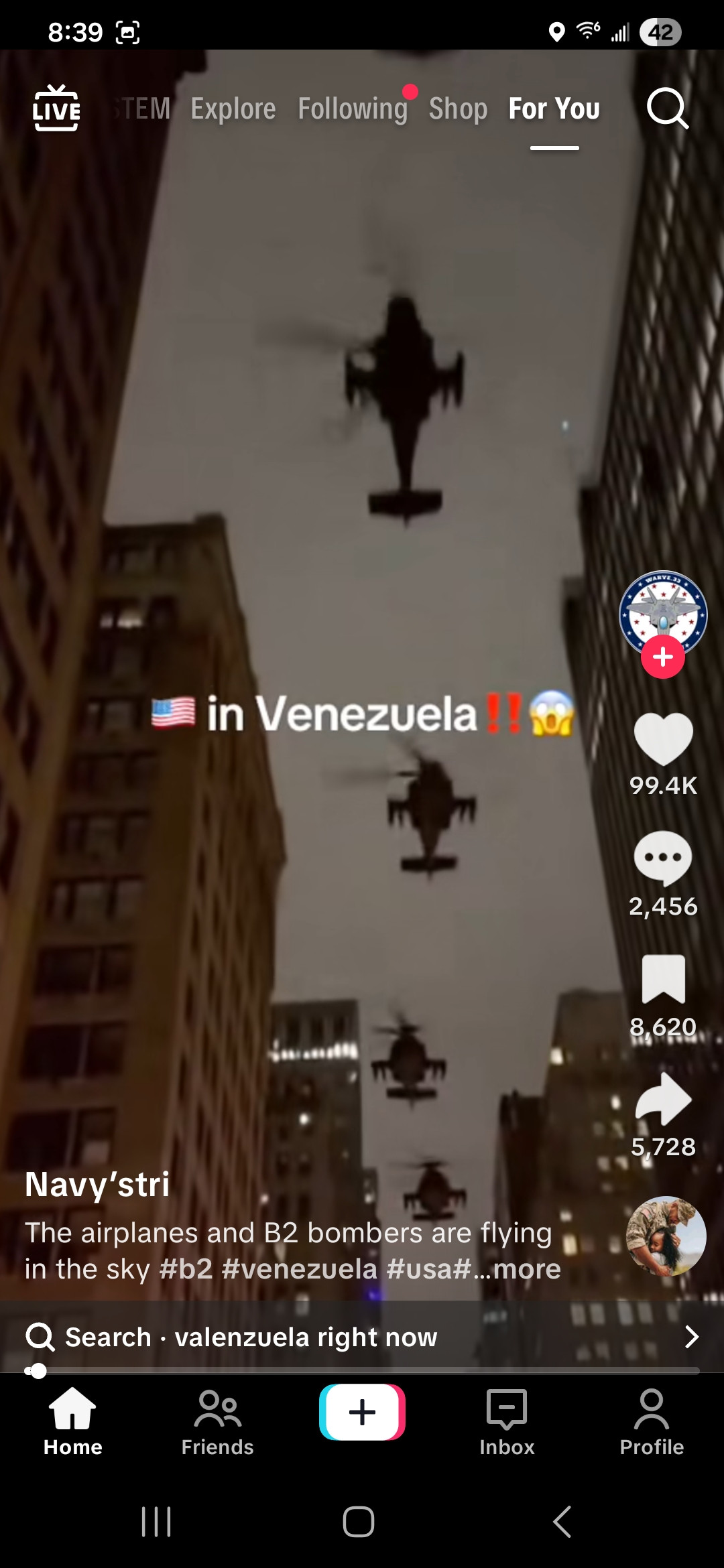Like this video

point(663,738)
